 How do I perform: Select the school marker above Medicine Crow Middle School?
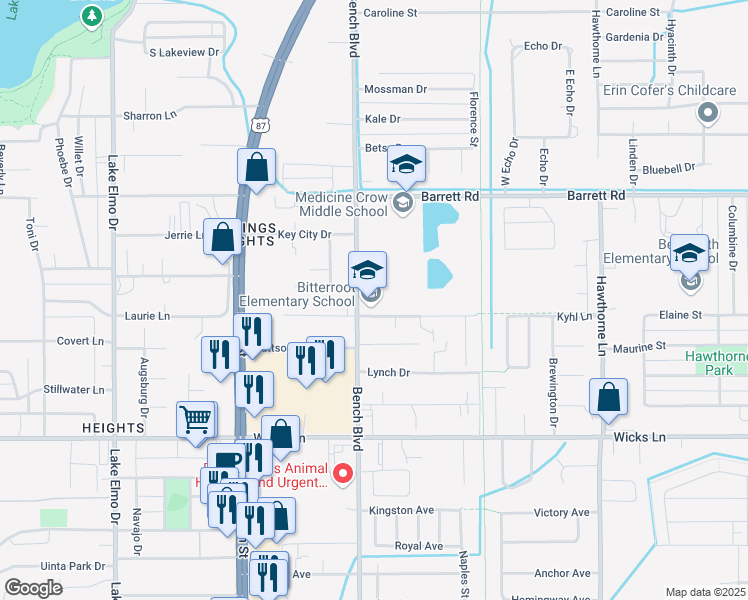tap(406, 165)
